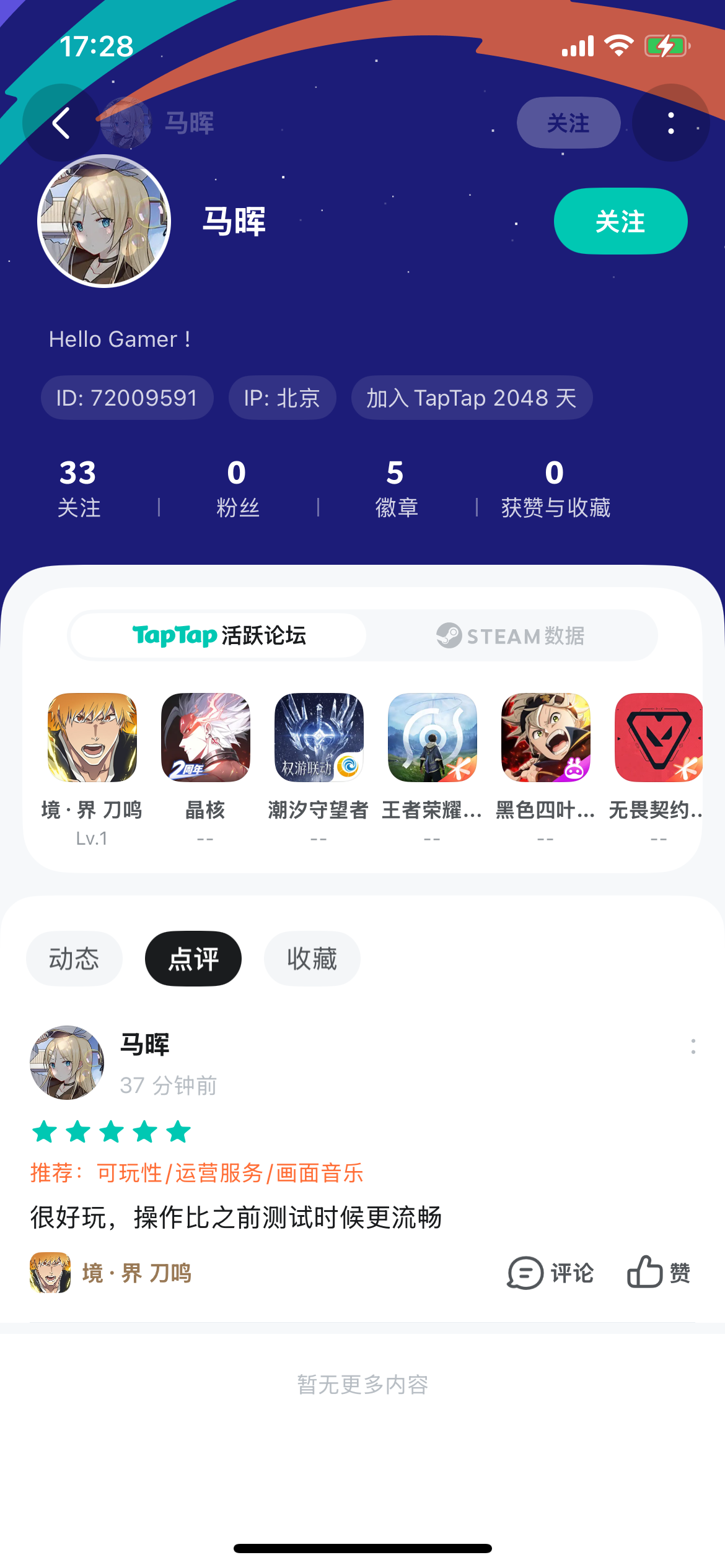The image size is (725, 1568).
Task: Expand the STEAM 数据 panel
Action: click(512, 635)
